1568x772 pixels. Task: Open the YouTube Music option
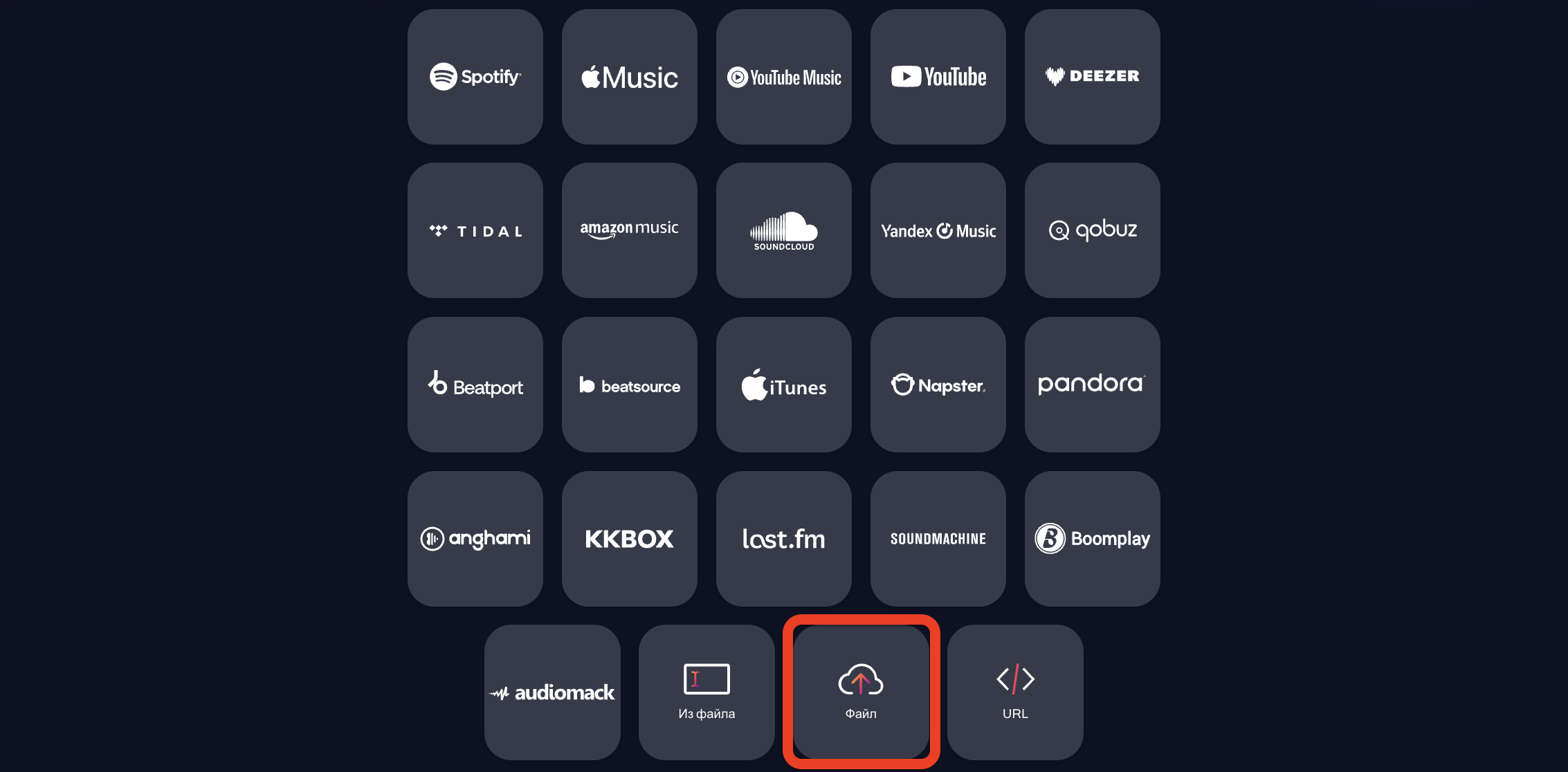(784, 77)
